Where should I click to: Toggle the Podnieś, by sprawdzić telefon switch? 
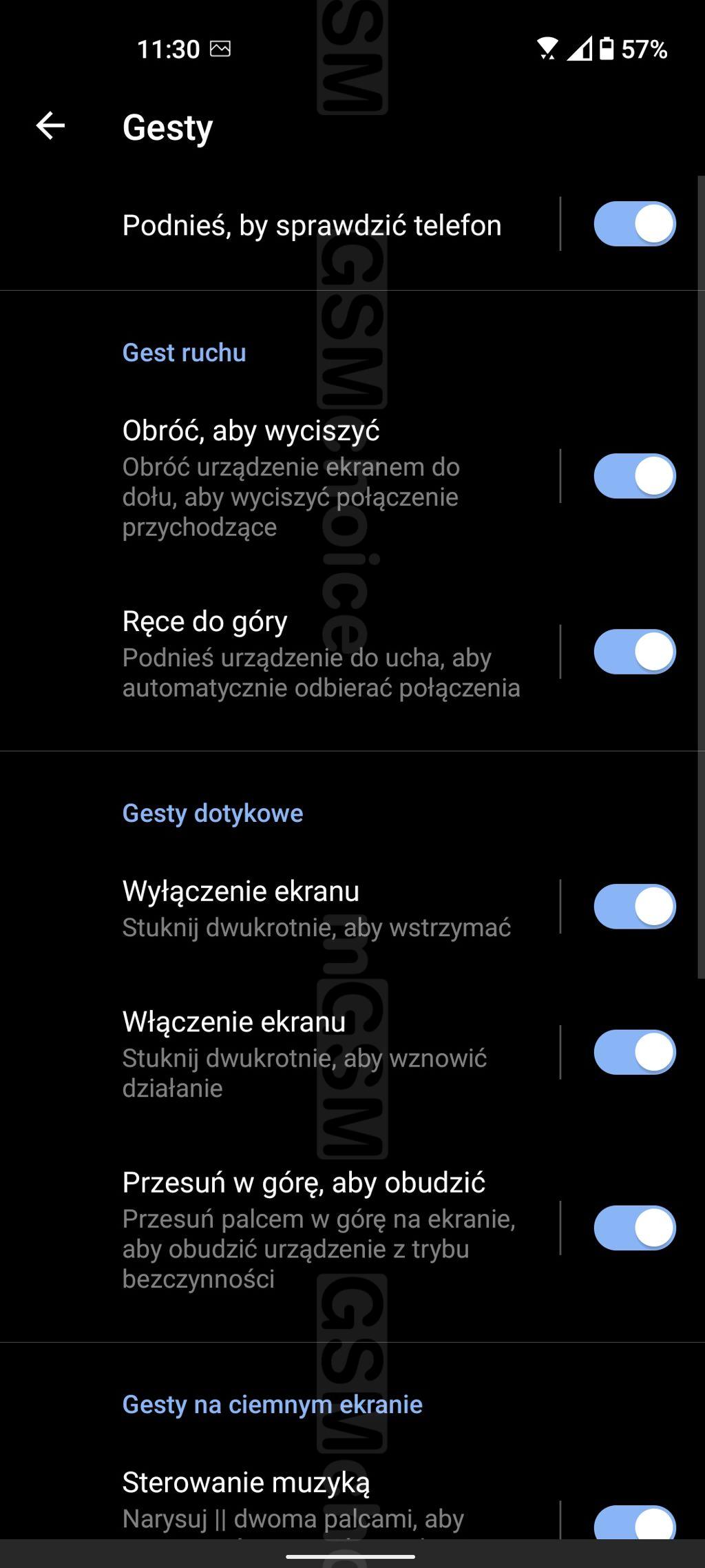(635, 224)
